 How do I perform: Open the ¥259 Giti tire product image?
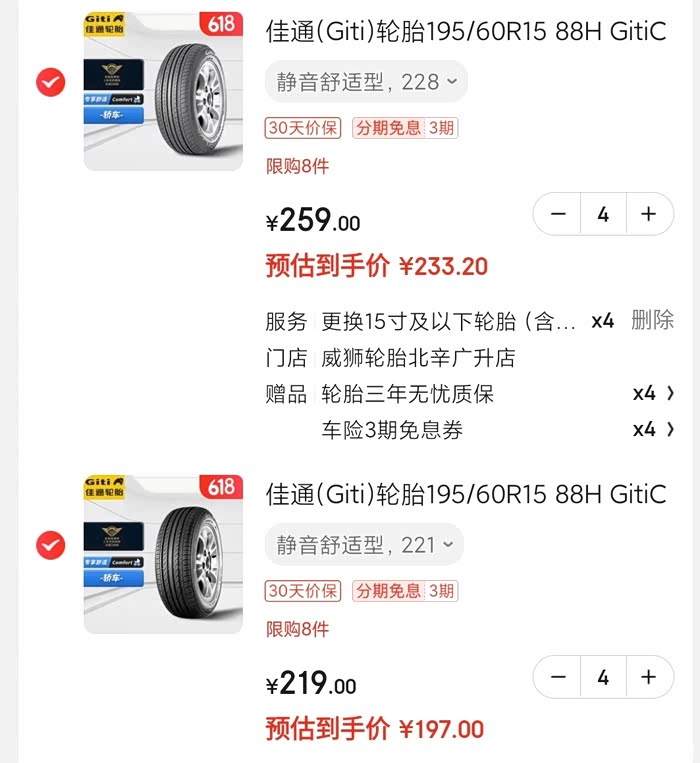(x=163, y=91)
